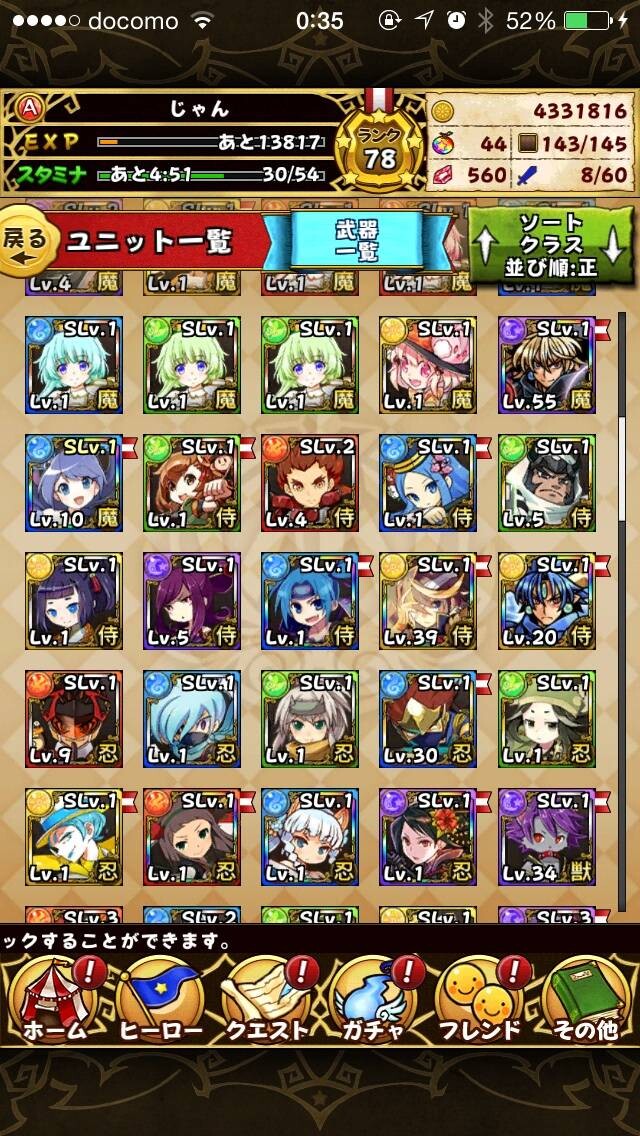Image resolution: width=640 pixels, height=1136 pixels.
Task: Select the Lv.5 侍 purple-haired unit
Action: click(x=192, y=601)
